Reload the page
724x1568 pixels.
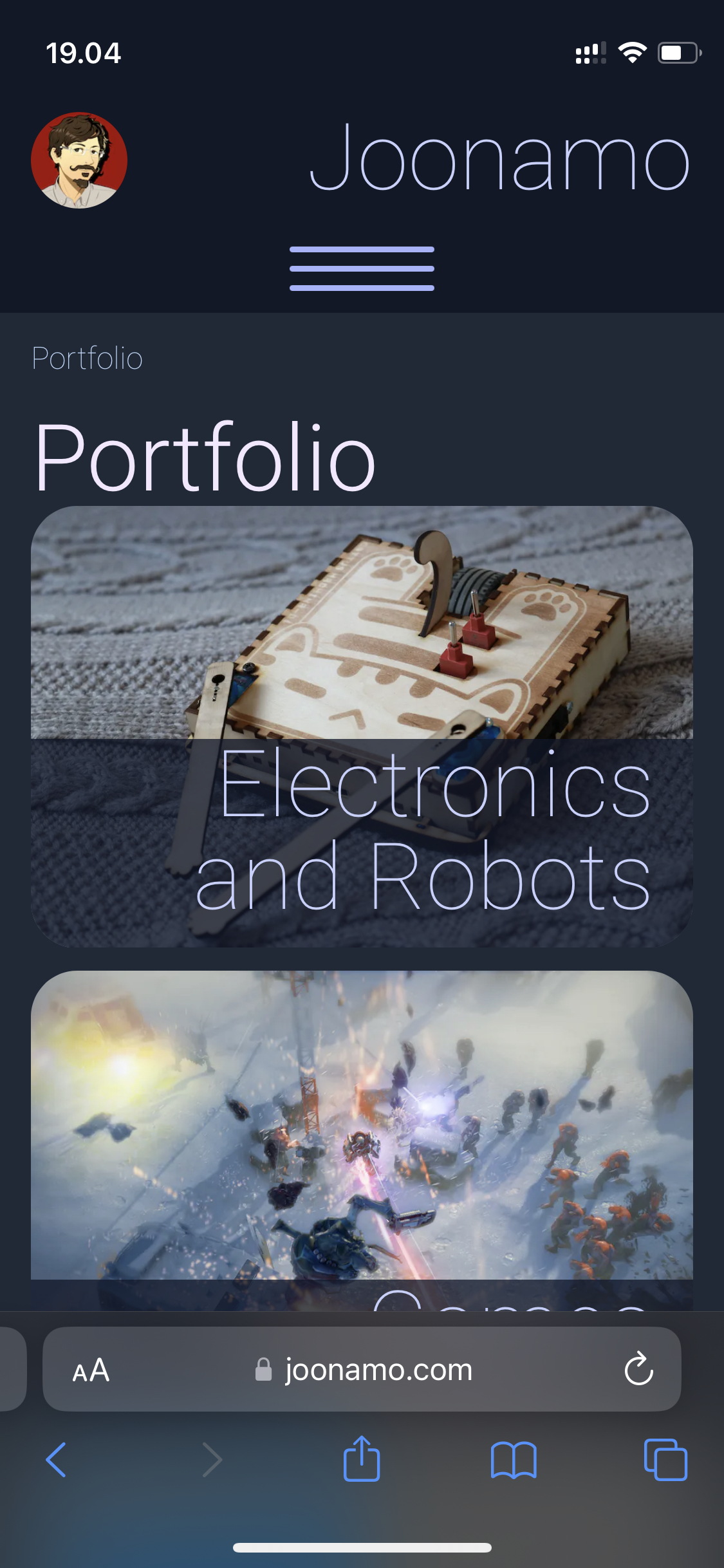(x=638, y=1370)
